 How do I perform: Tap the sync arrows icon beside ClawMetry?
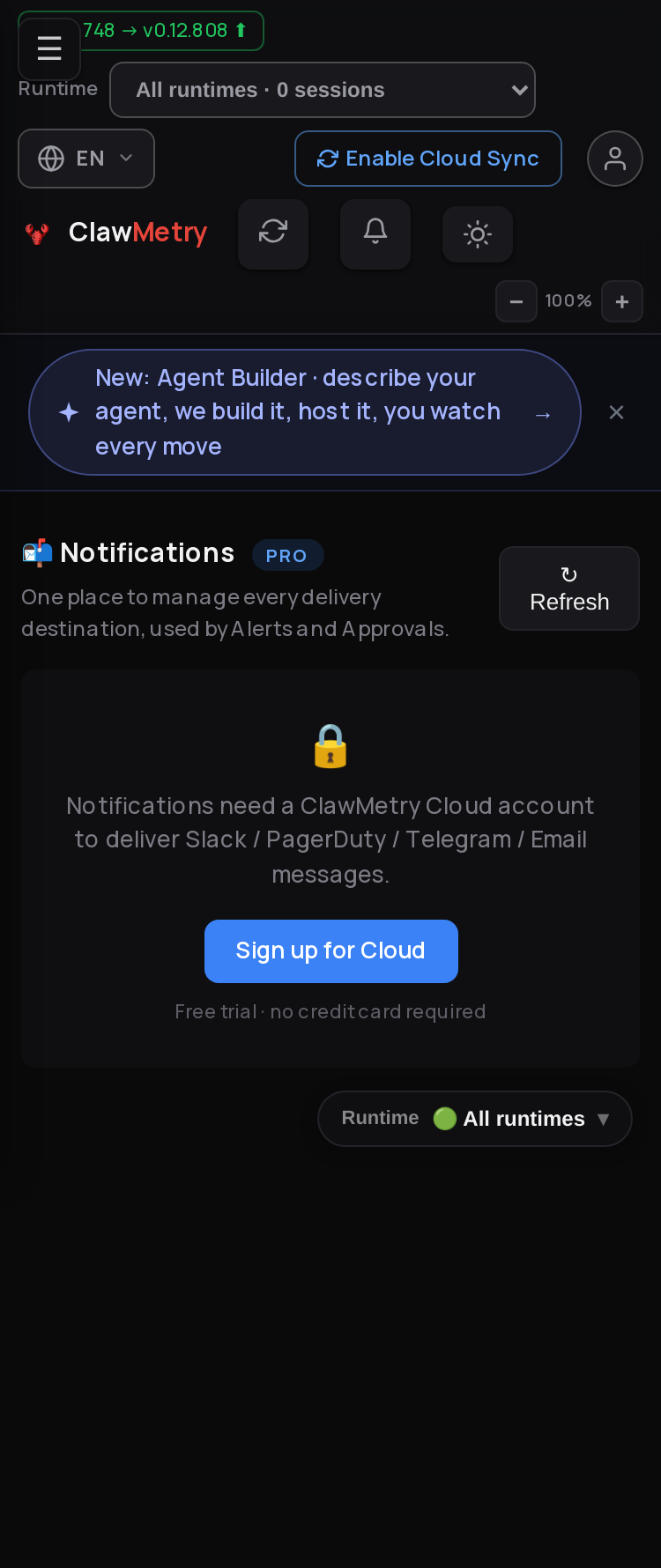(x=273, y=233)
